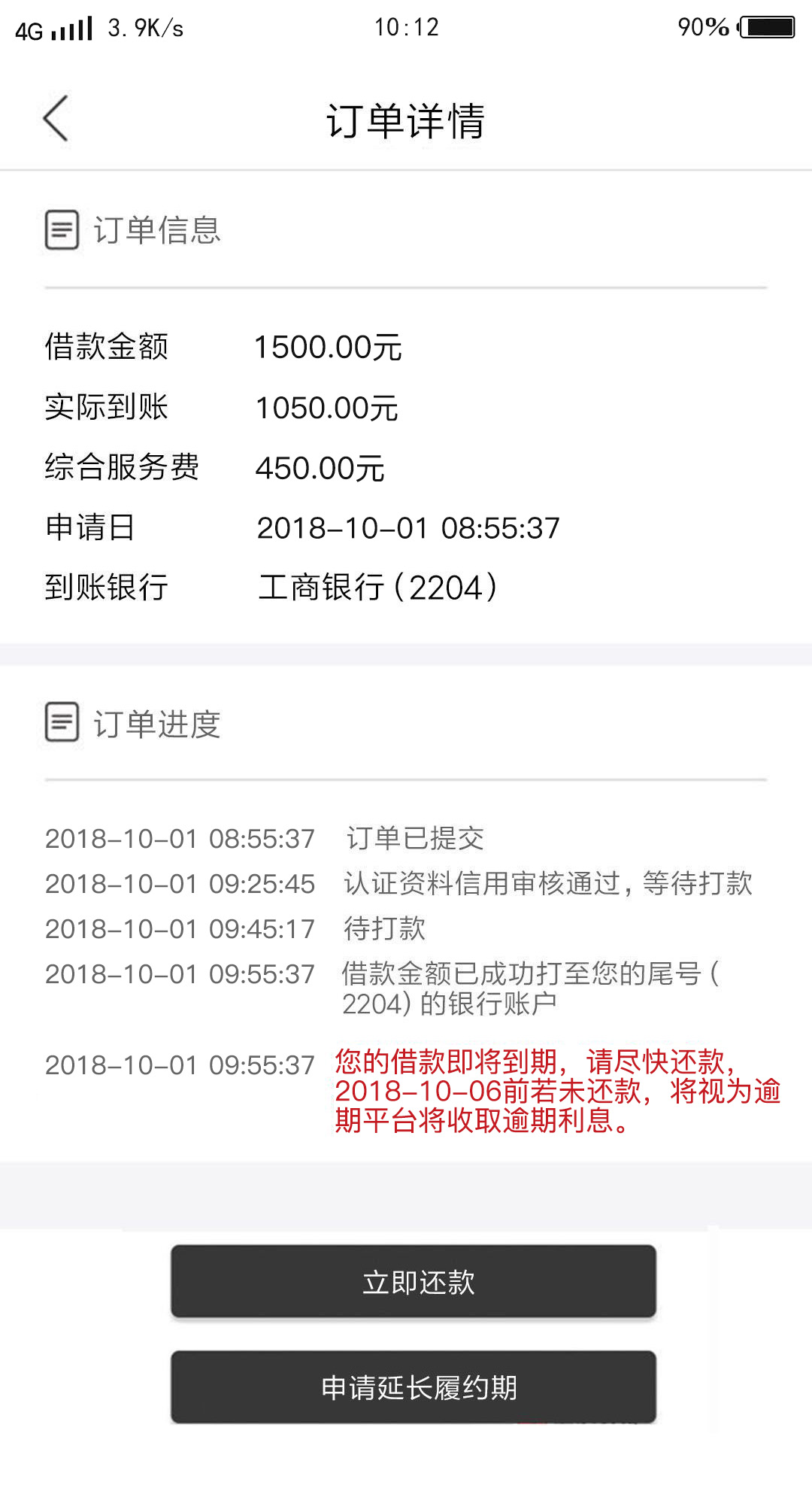This screenshot has width=812, height=1485.
Task: Tap the 立即还款 button
Action: [414, 1281]
